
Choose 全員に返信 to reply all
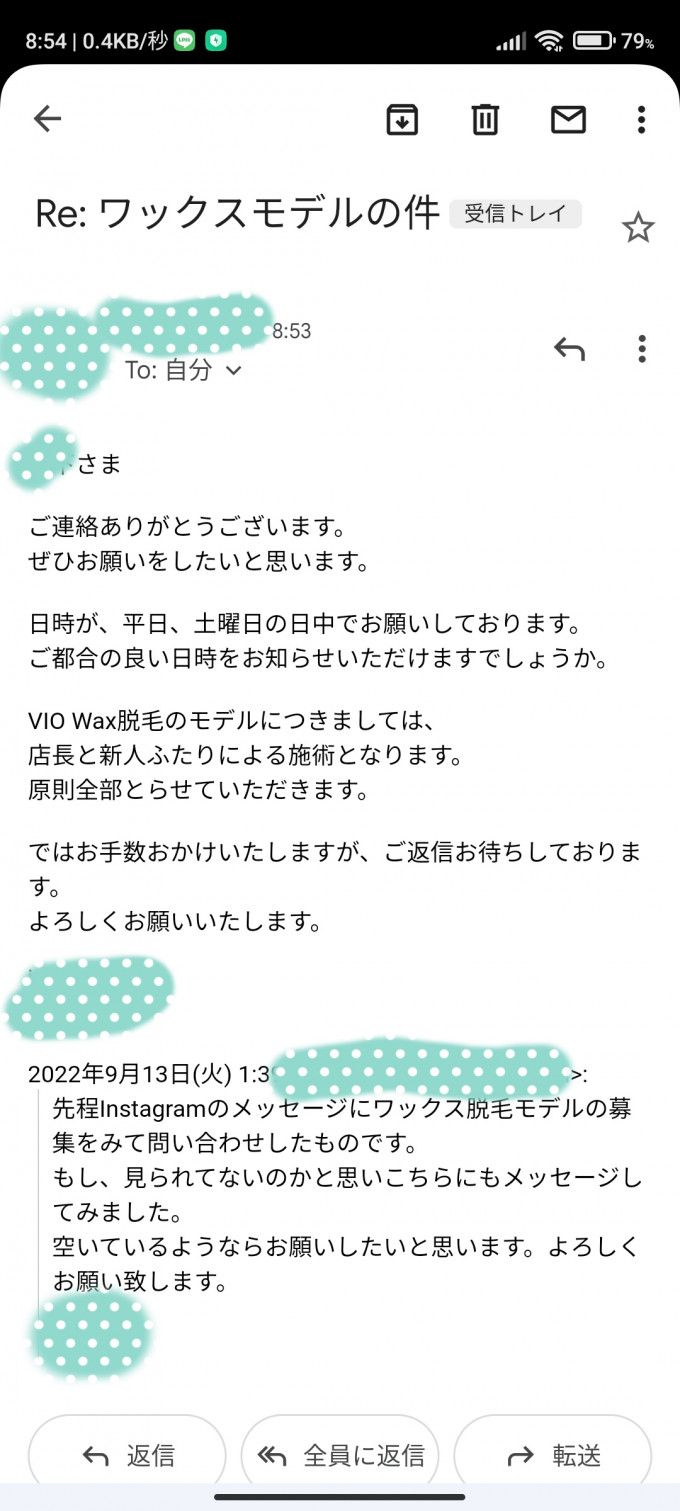pos(340,1455)
